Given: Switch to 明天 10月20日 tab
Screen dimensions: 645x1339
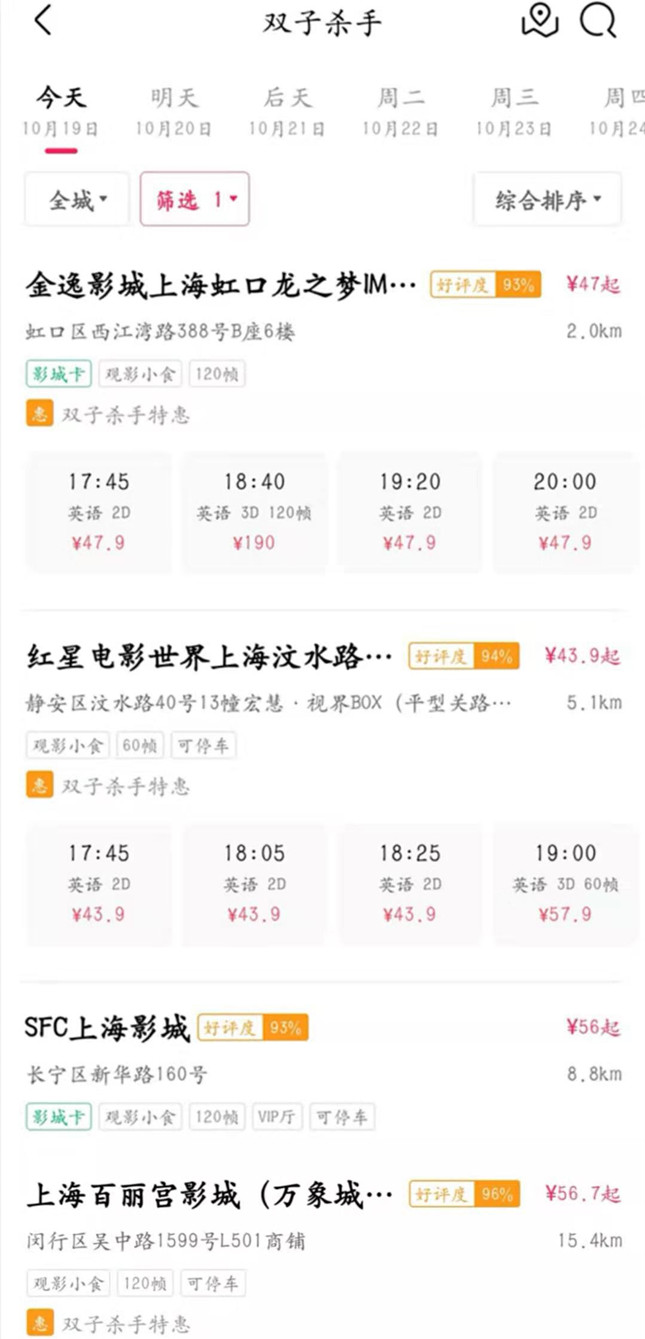Looking at the screenshot, I should [174, 110].
